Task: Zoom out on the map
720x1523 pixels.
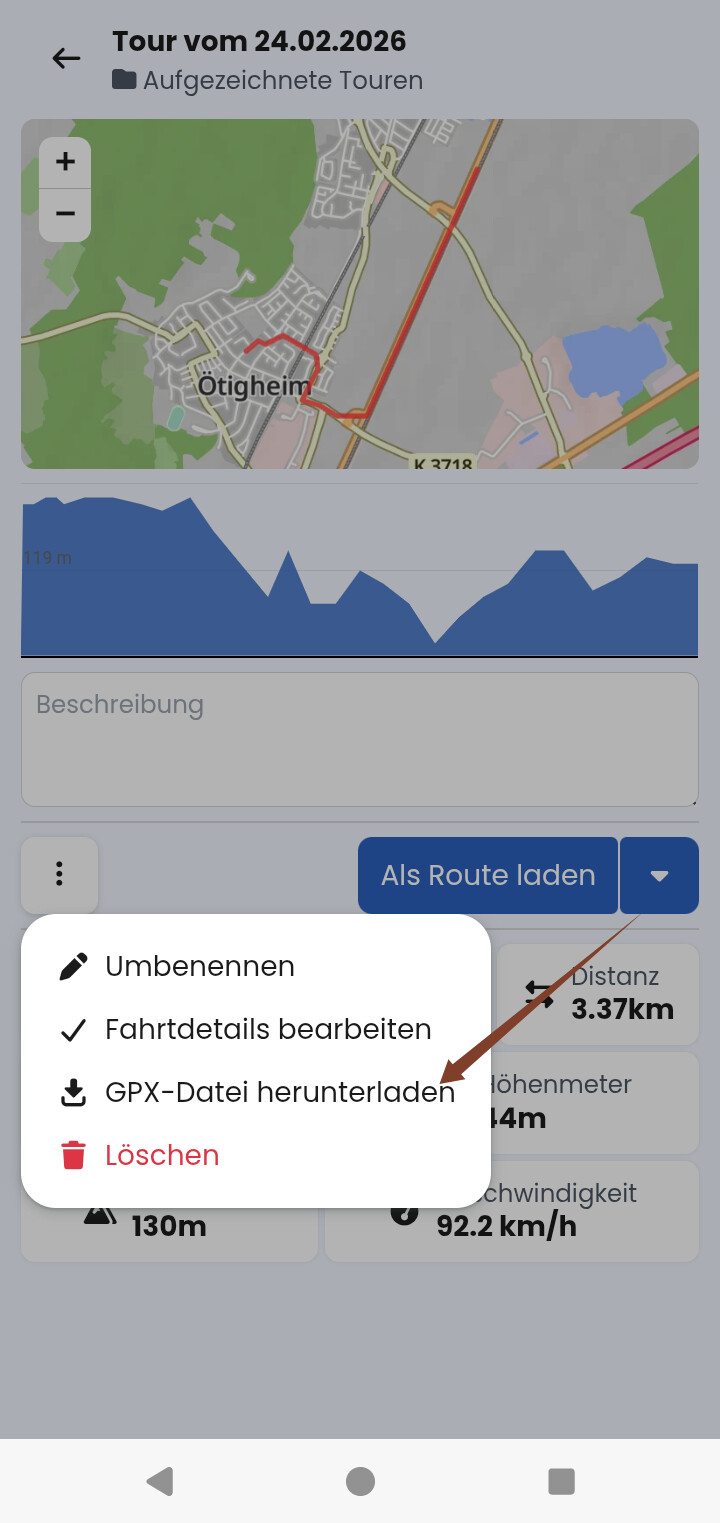Action: (65, 215)
